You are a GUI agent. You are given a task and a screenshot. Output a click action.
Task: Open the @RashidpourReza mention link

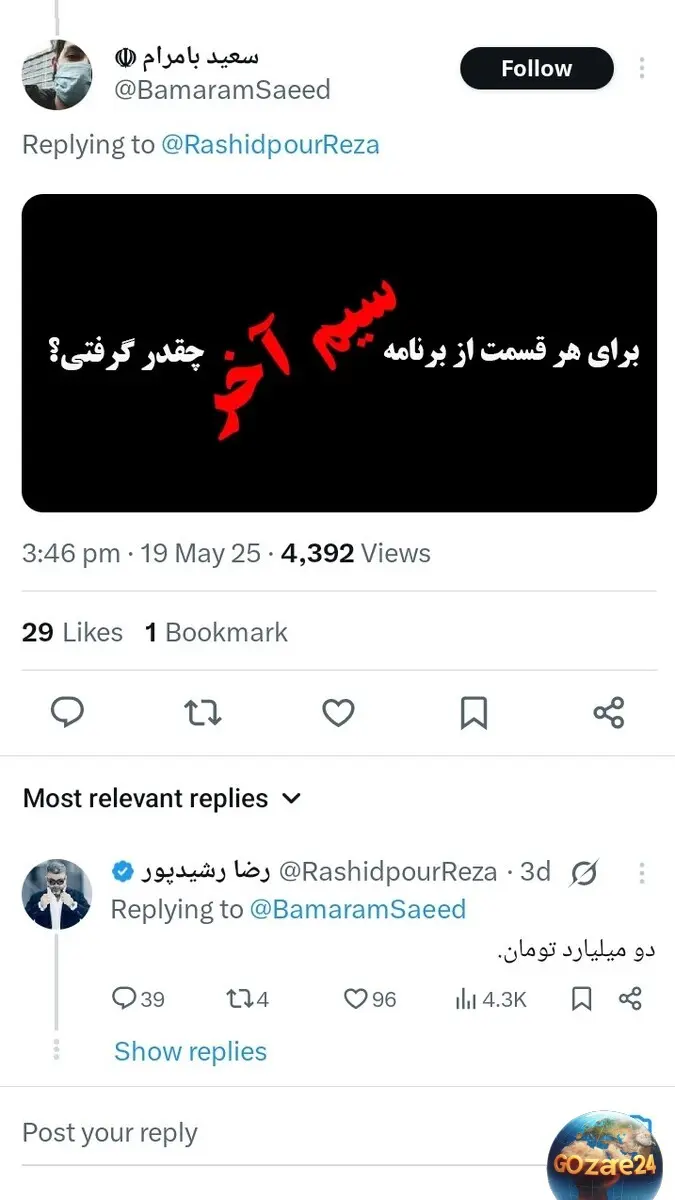click(270, 145)
